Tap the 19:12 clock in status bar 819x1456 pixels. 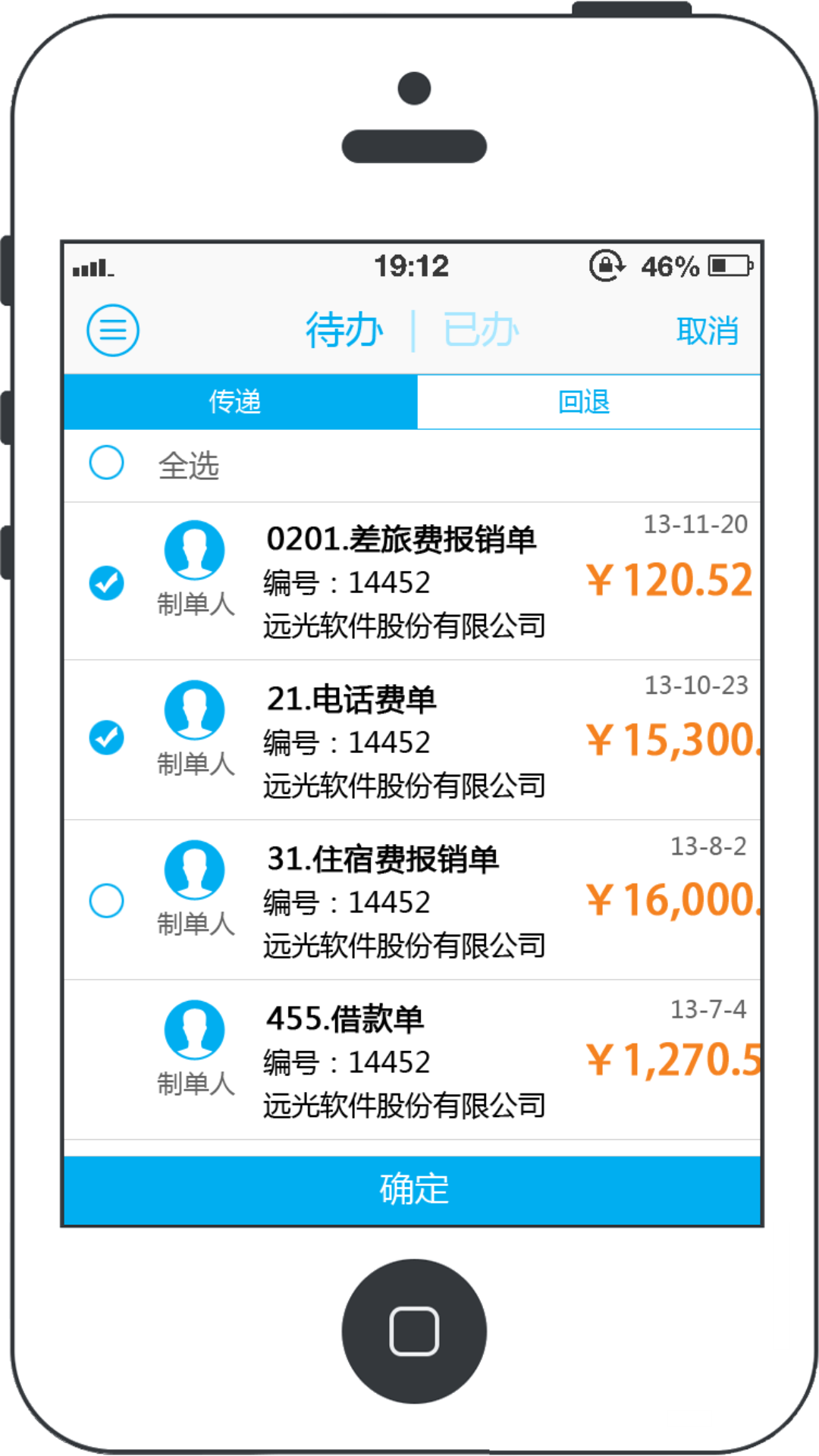[x=411, y=265]
